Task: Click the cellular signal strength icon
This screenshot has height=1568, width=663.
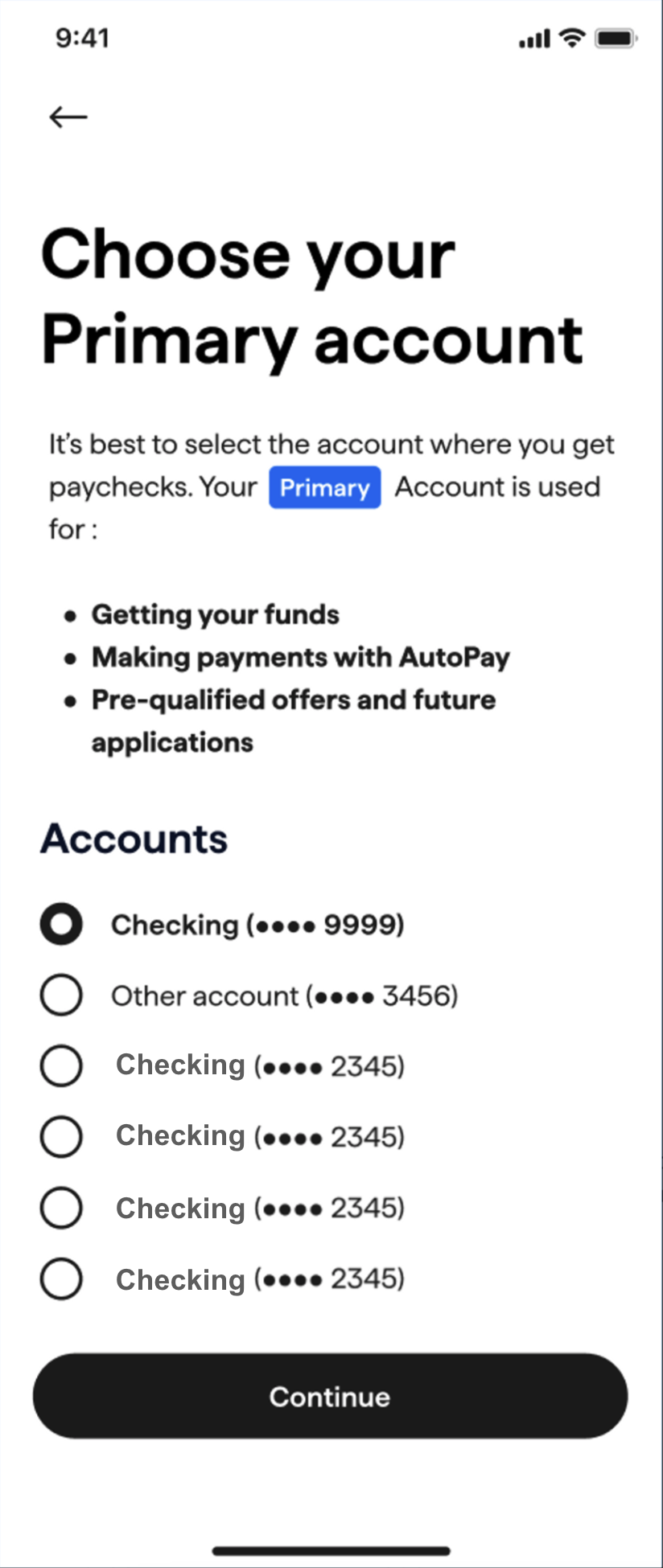Action: coord(533,38)
